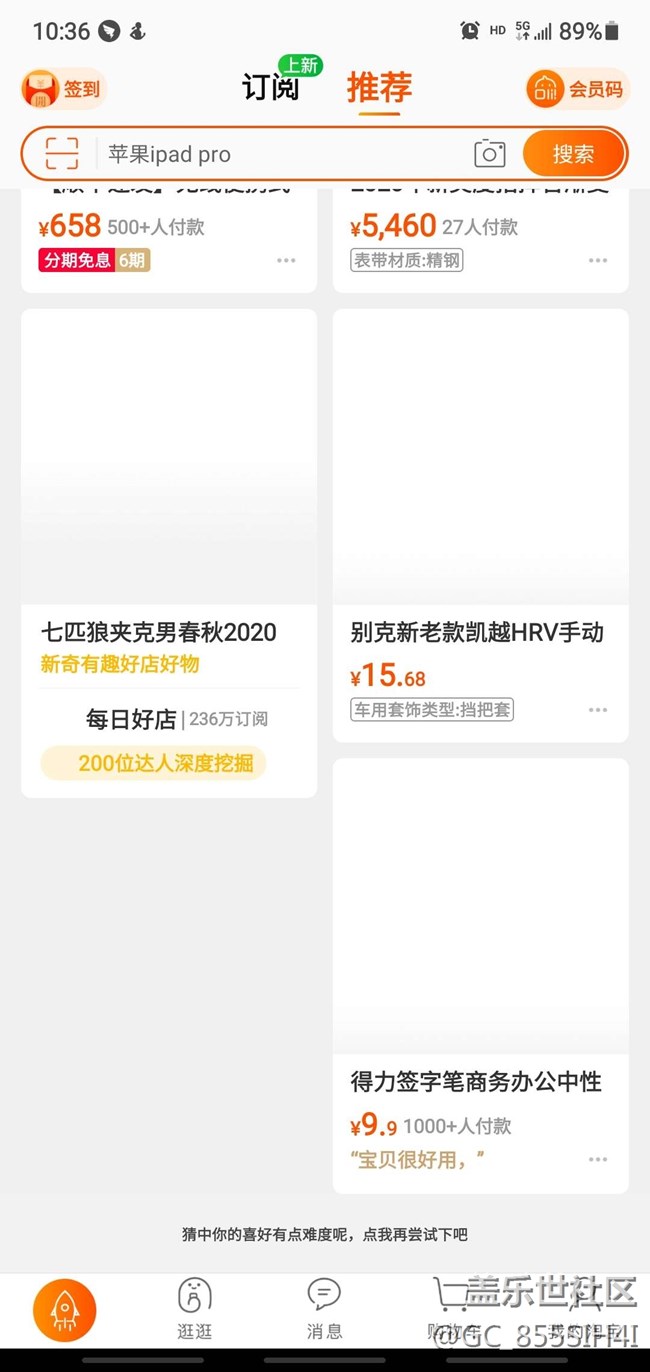Tap the orange 搜索 button
This screenshot has height=1372, width=650.
pos(573,154)
